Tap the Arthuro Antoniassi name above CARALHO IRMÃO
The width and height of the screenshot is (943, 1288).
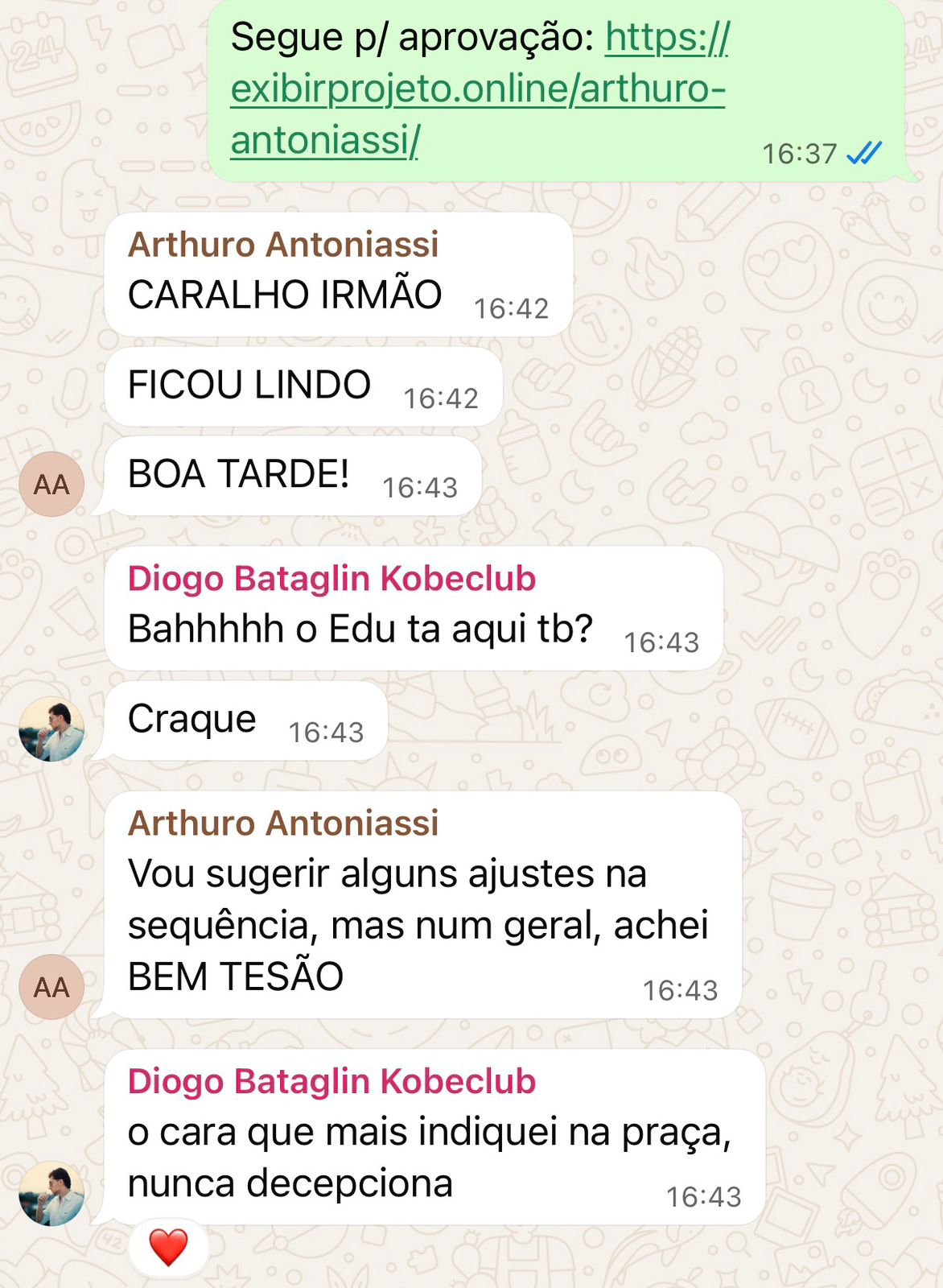283,245
